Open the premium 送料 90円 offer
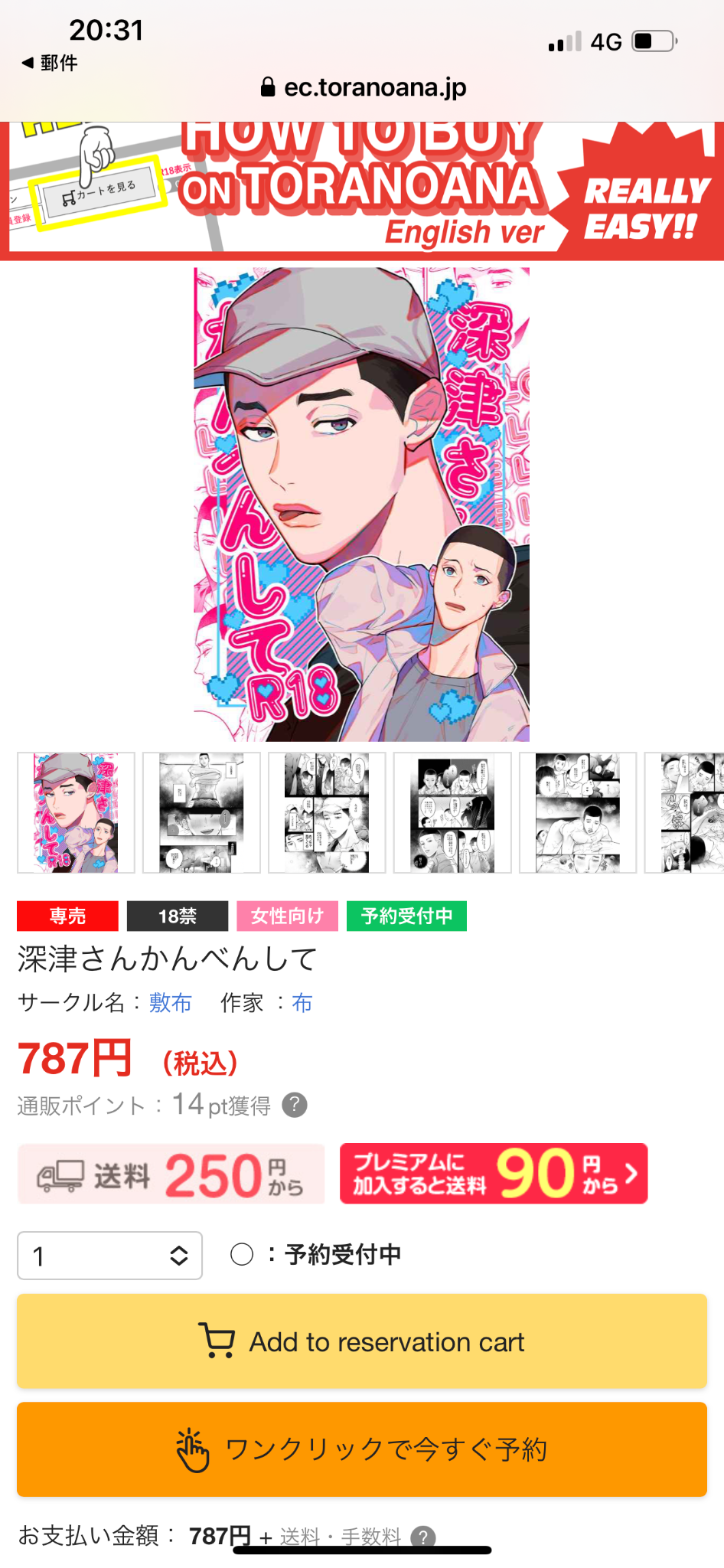The height and width of the screenshot is (1568, 724). pos(494,1174)
